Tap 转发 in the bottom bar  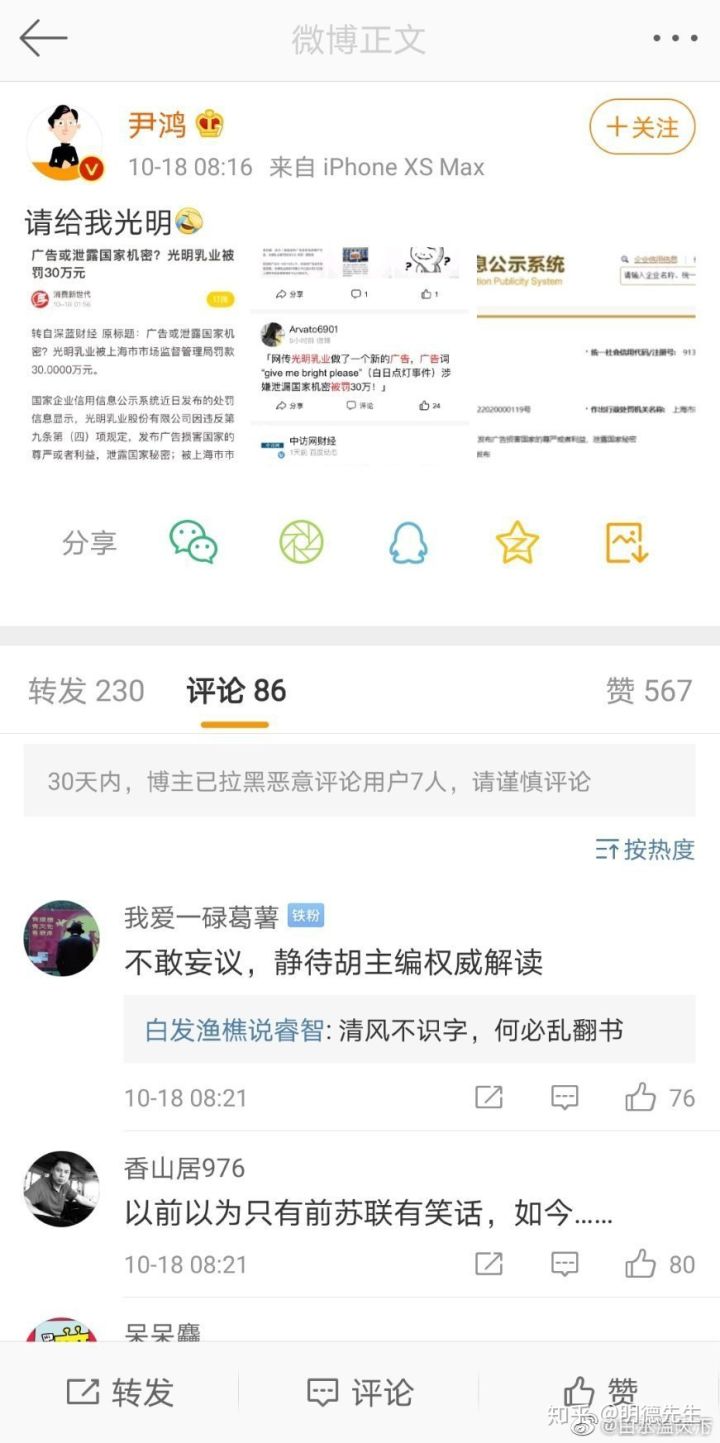click(120, 1392)
